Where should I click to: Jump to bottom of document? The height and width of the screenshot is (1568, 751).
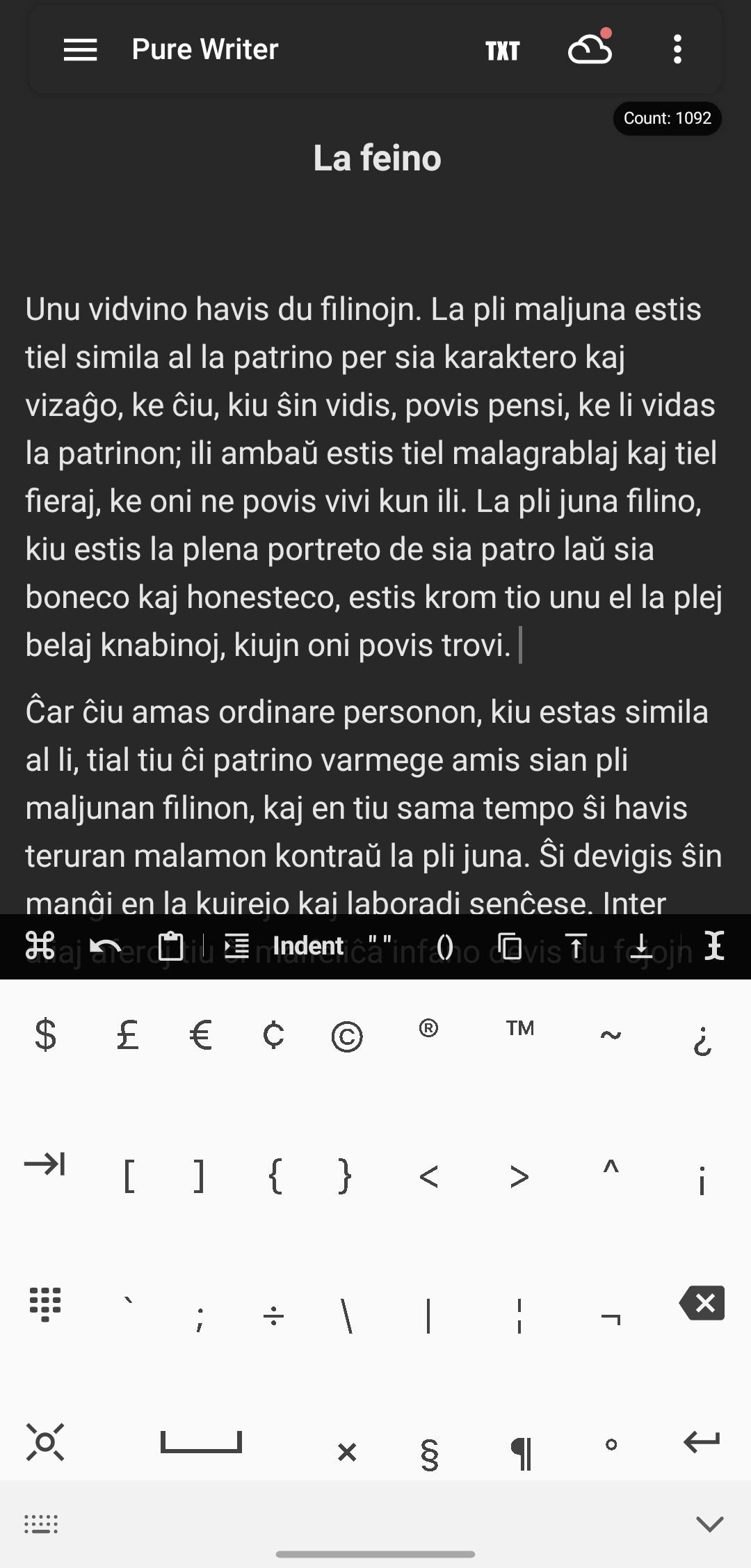[641, 947]
